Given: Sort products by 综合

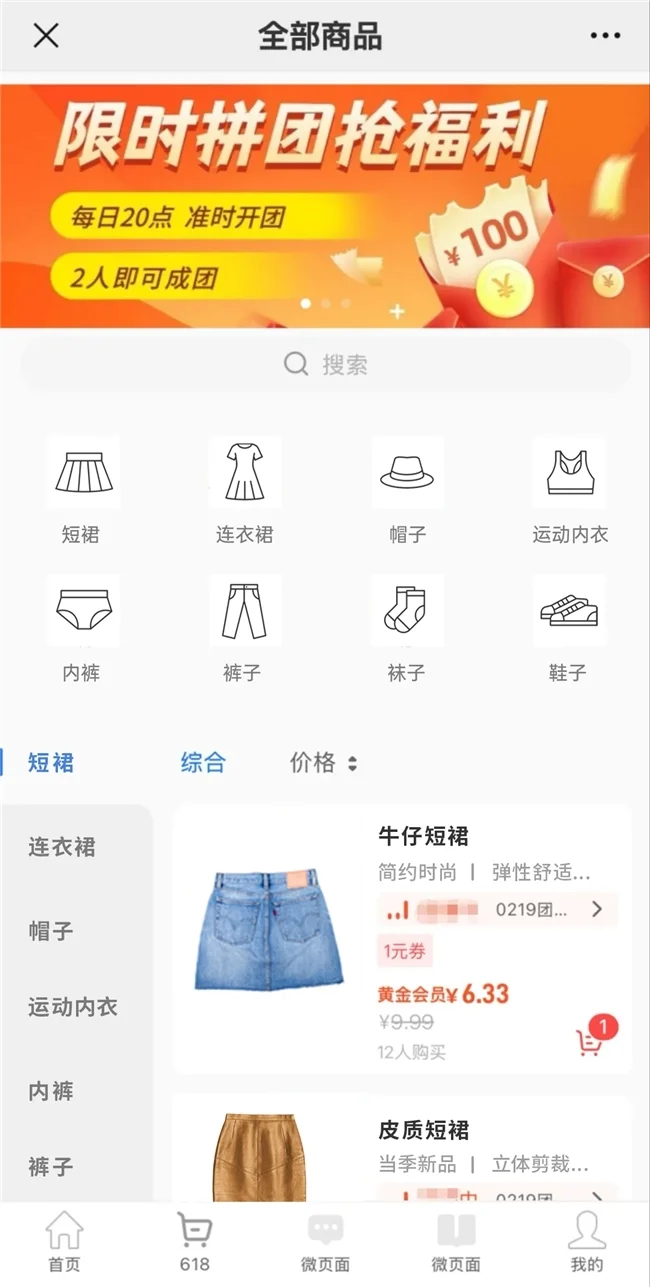Looking at the screenshot, I should coord(203,764).
